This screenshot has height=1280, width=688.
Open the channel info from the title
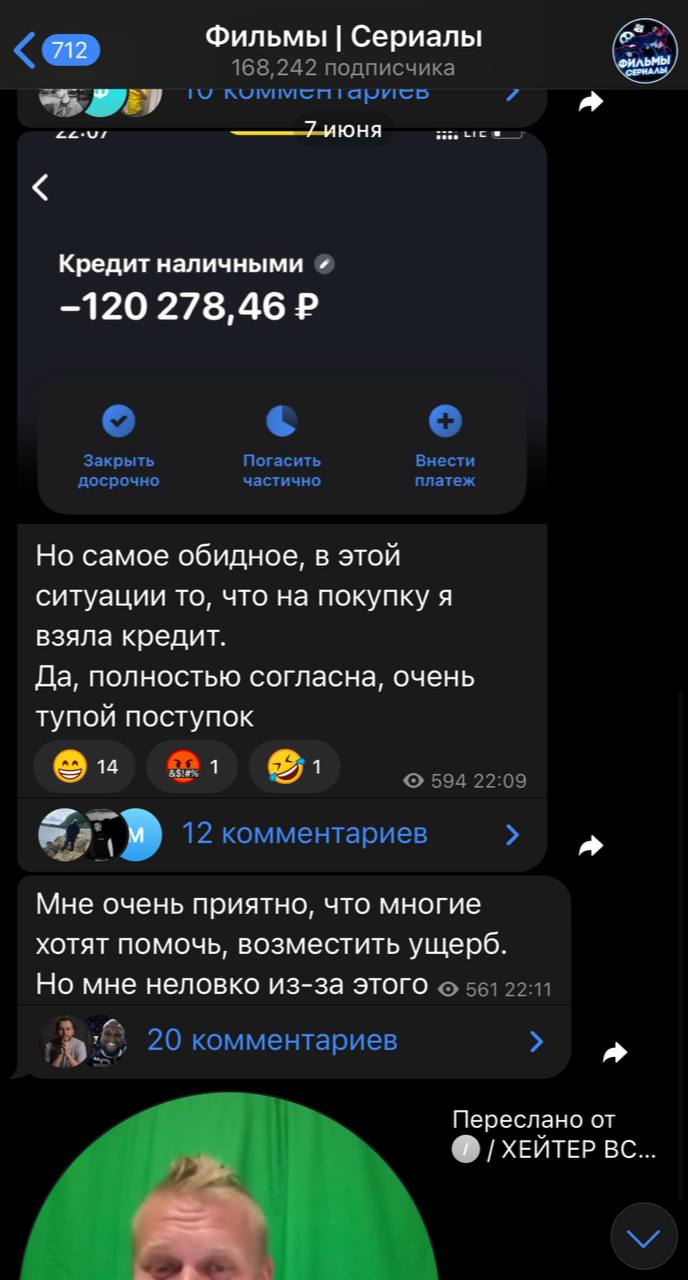pyautogui.click(x=343, y=50)
